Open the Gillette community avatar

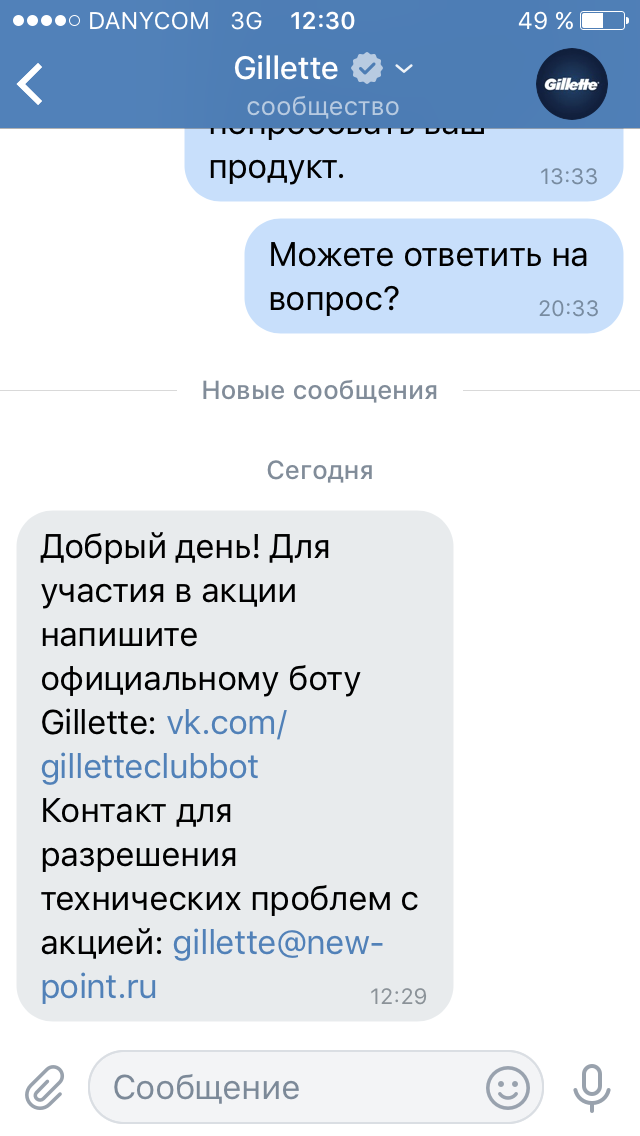click(572, 84)
